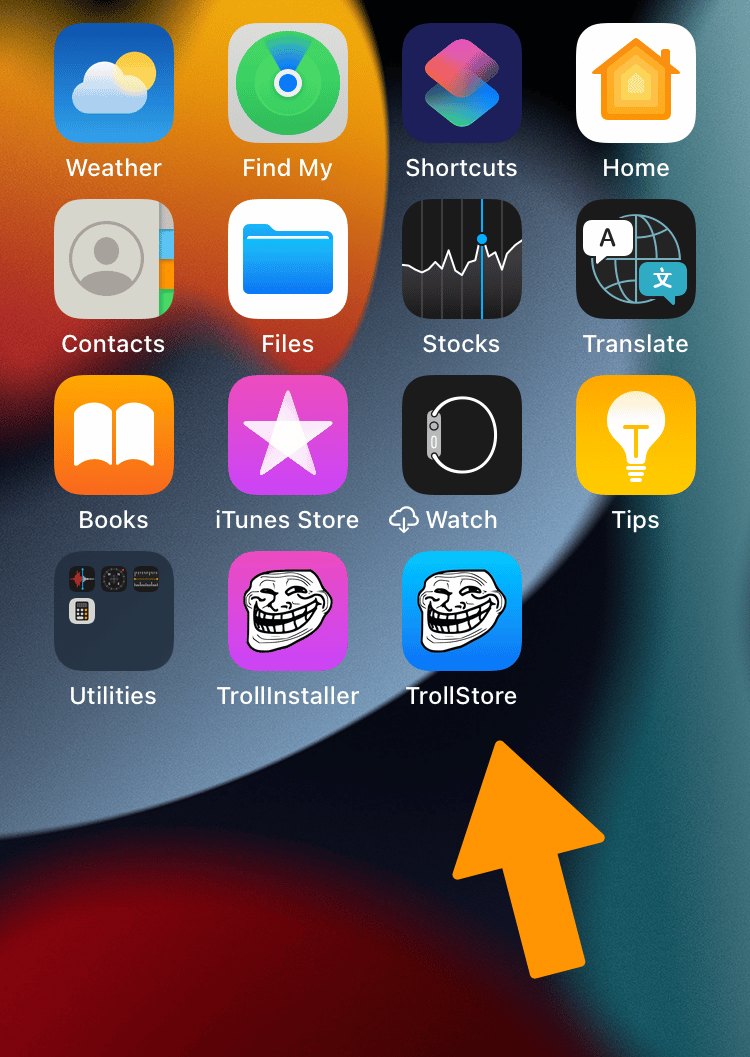
Task: Open the Weather app
Action: [114, 83]
